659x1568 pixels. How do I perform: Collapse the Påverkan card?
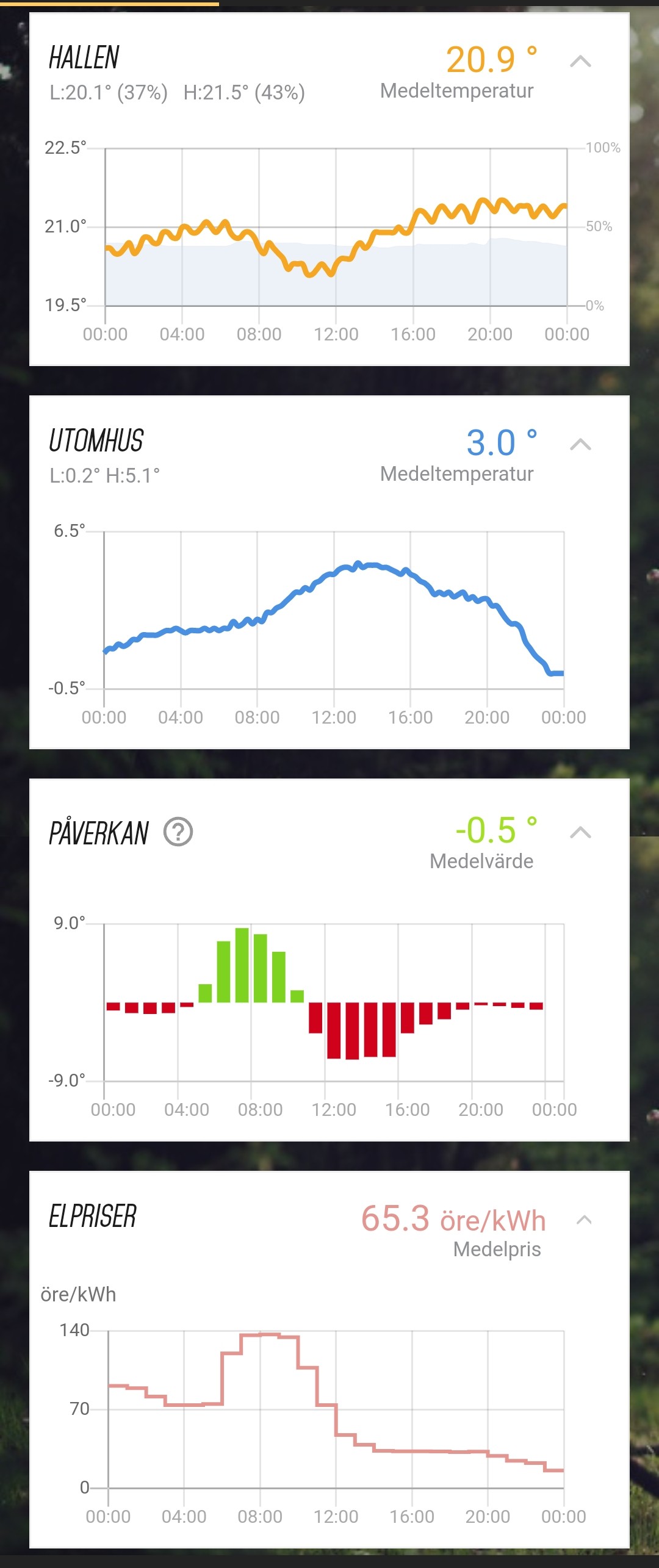coord(580,832)
